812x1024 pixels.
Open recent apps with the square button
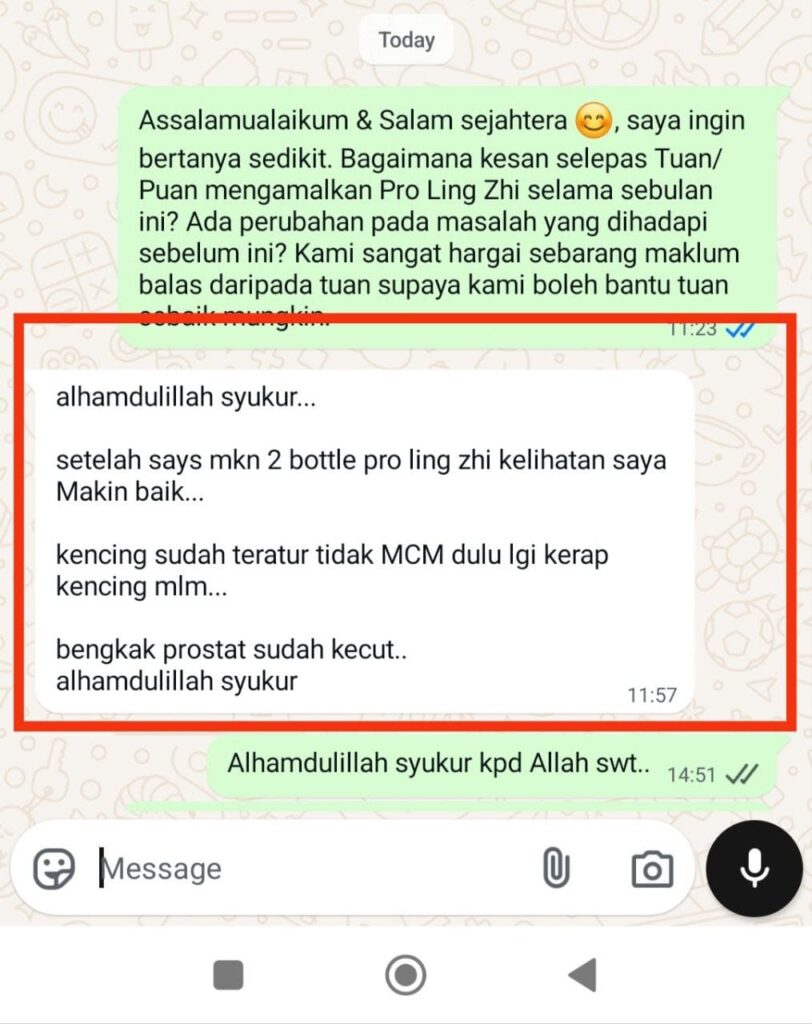tap(229, 974)
